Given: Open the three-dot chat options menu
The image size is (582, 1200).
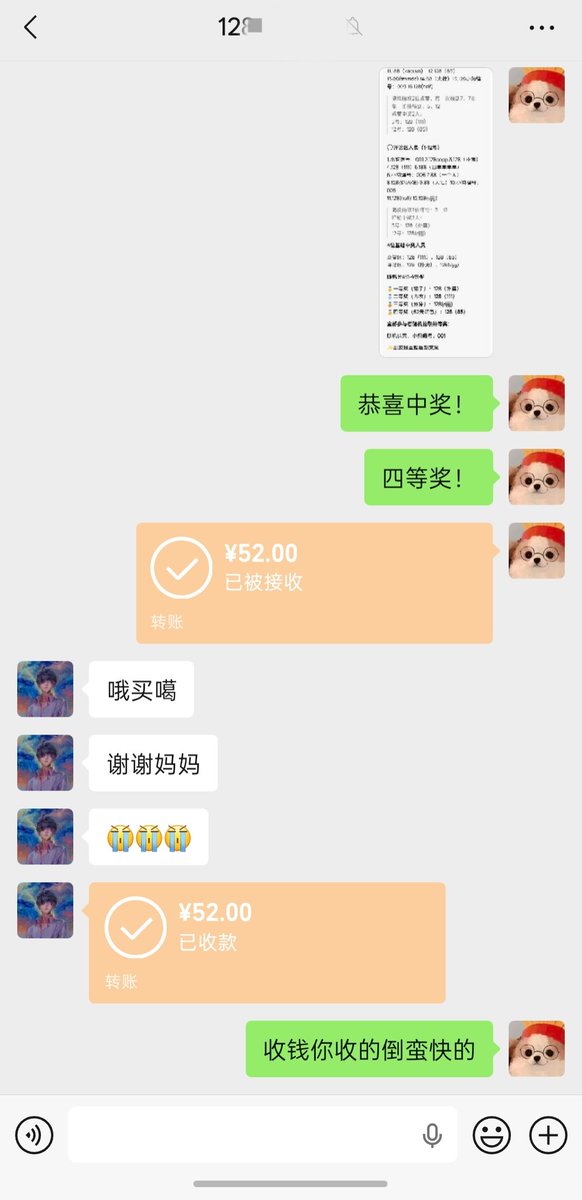Looking at the screenshot, I should pyautogui.click(x=541, y=28).
